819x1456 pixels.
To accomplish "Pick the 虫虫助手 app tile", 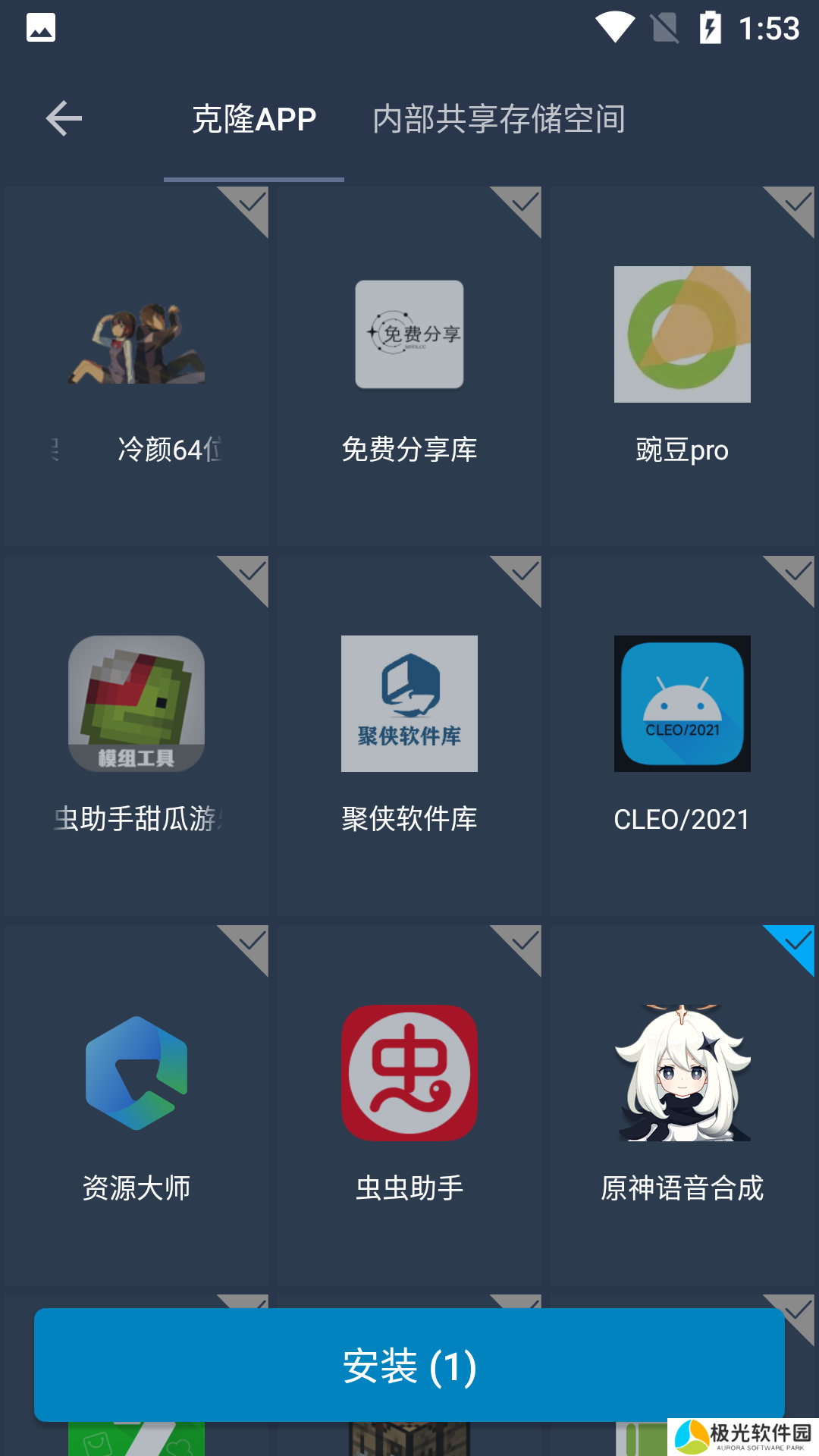I will coord(409,1105).
